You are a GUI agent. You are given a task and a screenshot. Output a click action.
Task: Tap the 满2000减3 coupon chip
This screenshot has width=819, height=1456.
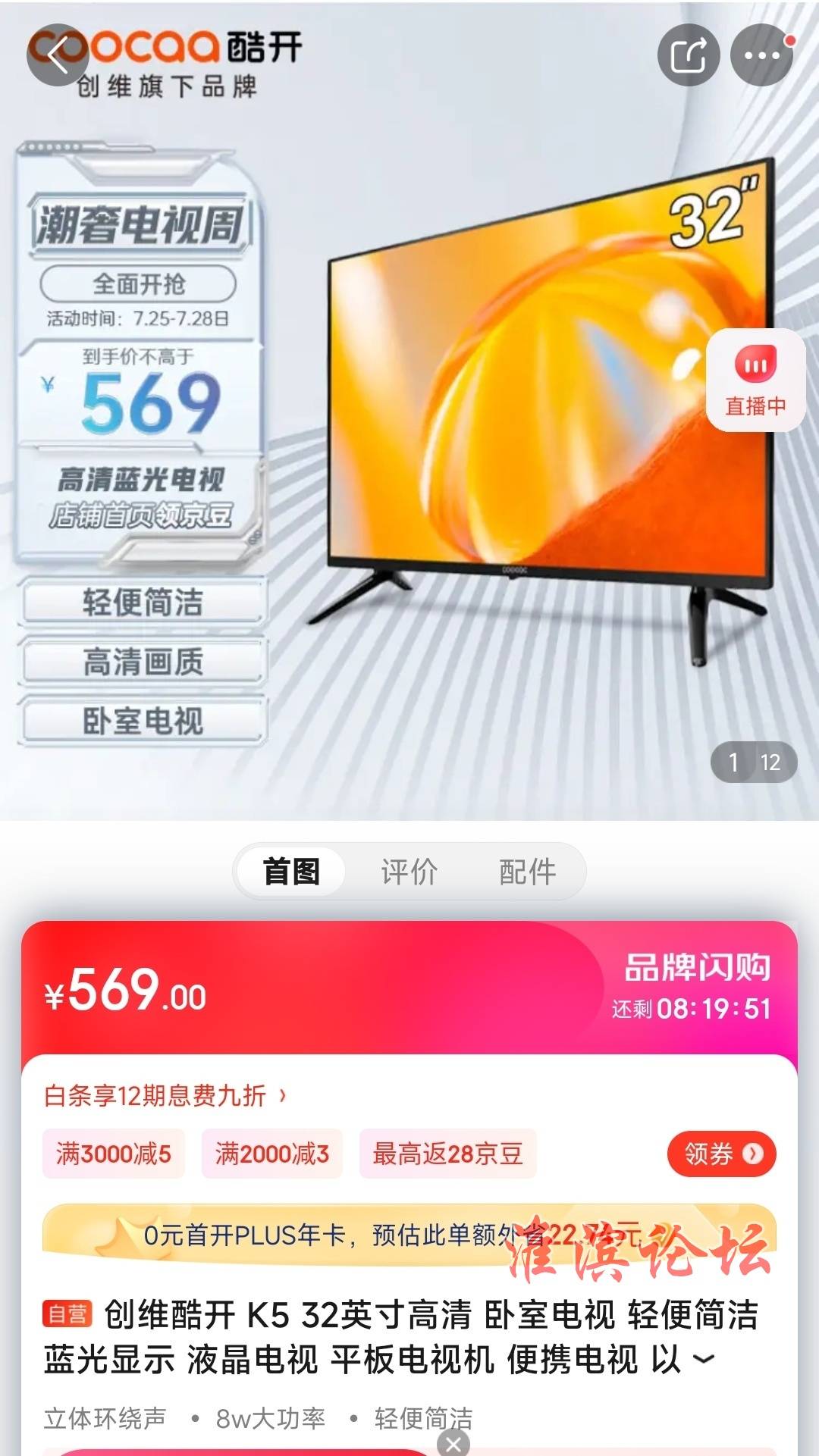[271, 1154]
